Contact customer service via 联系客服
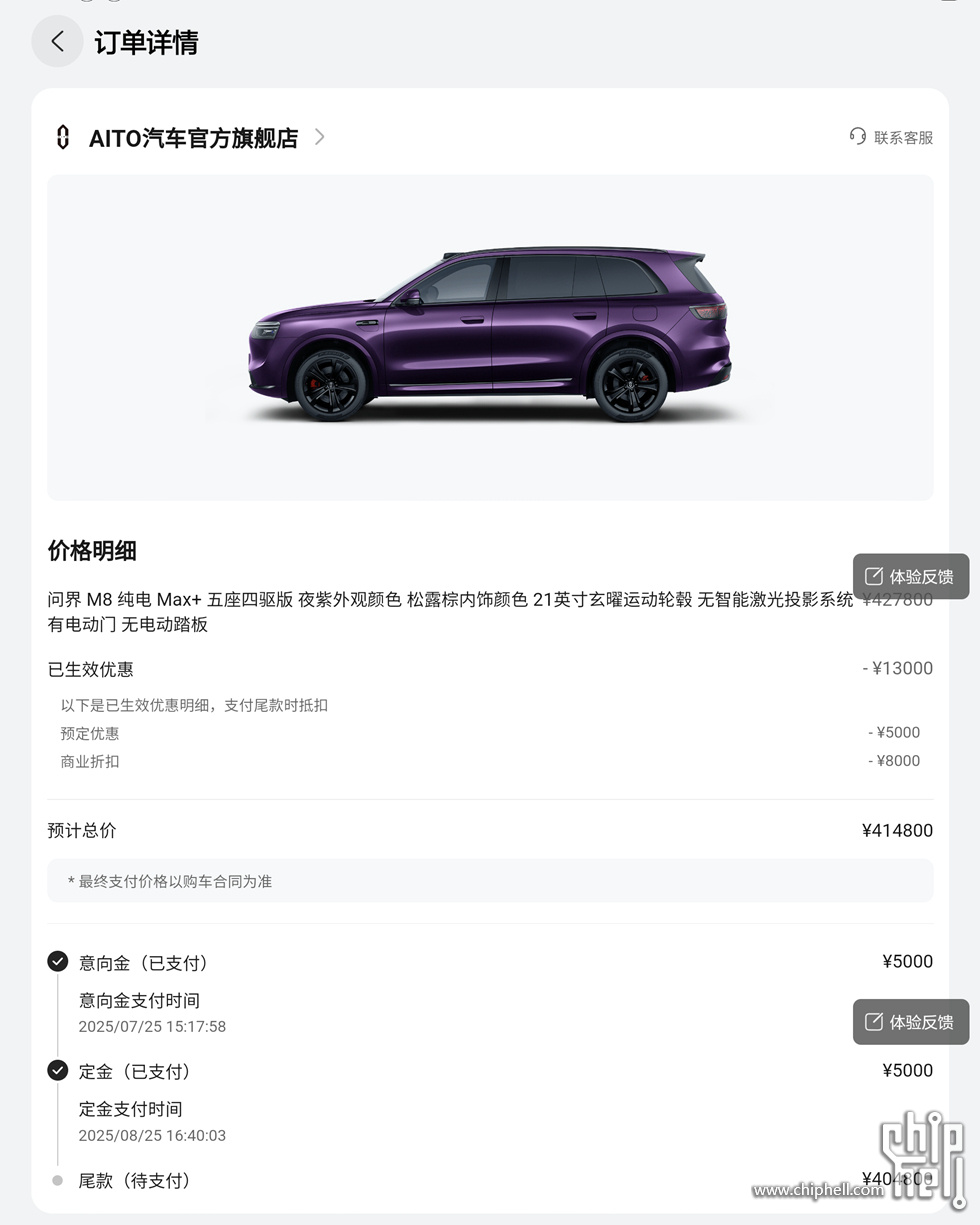Image resolution: width=980 pixels, height=1225 pixels. (891, 137)
